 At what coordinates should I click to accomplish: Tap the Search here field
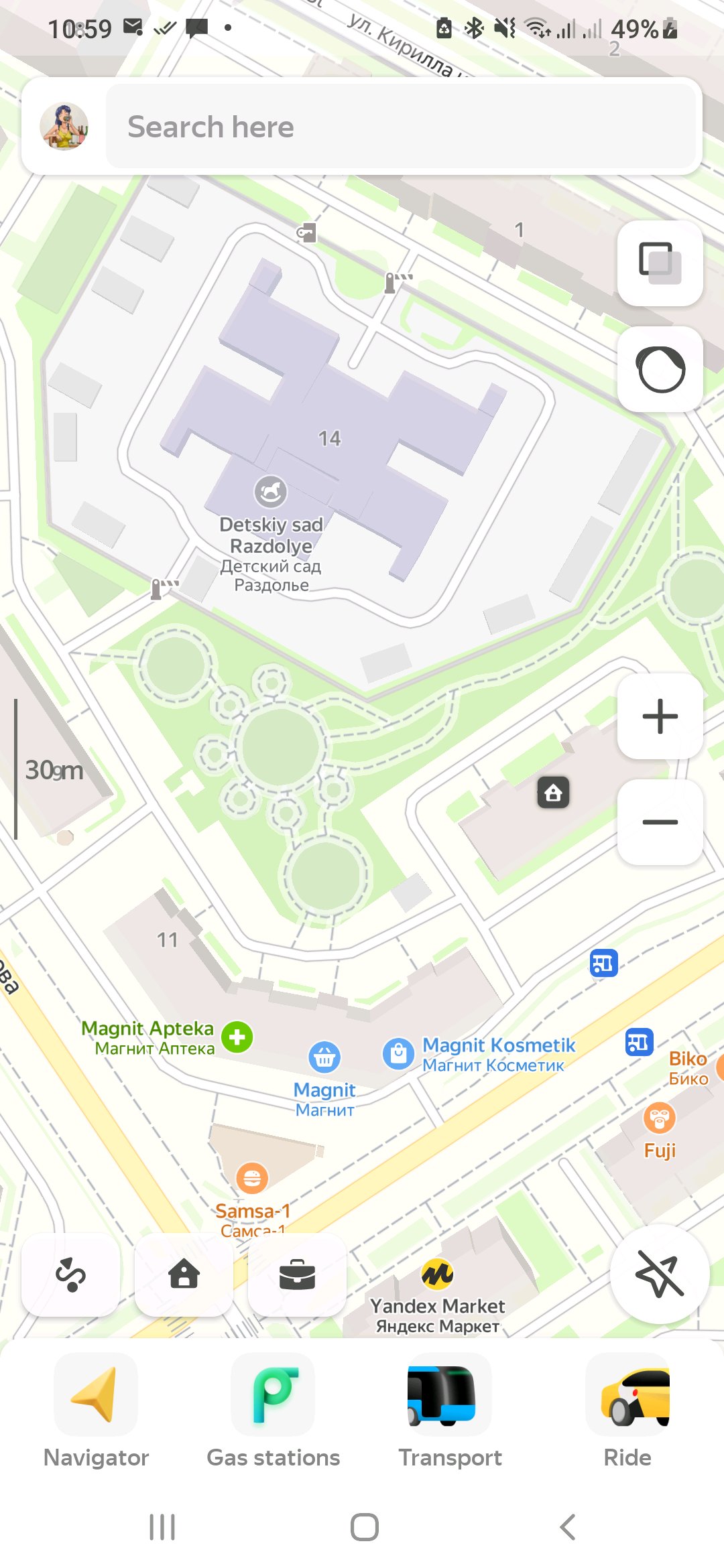401,127
